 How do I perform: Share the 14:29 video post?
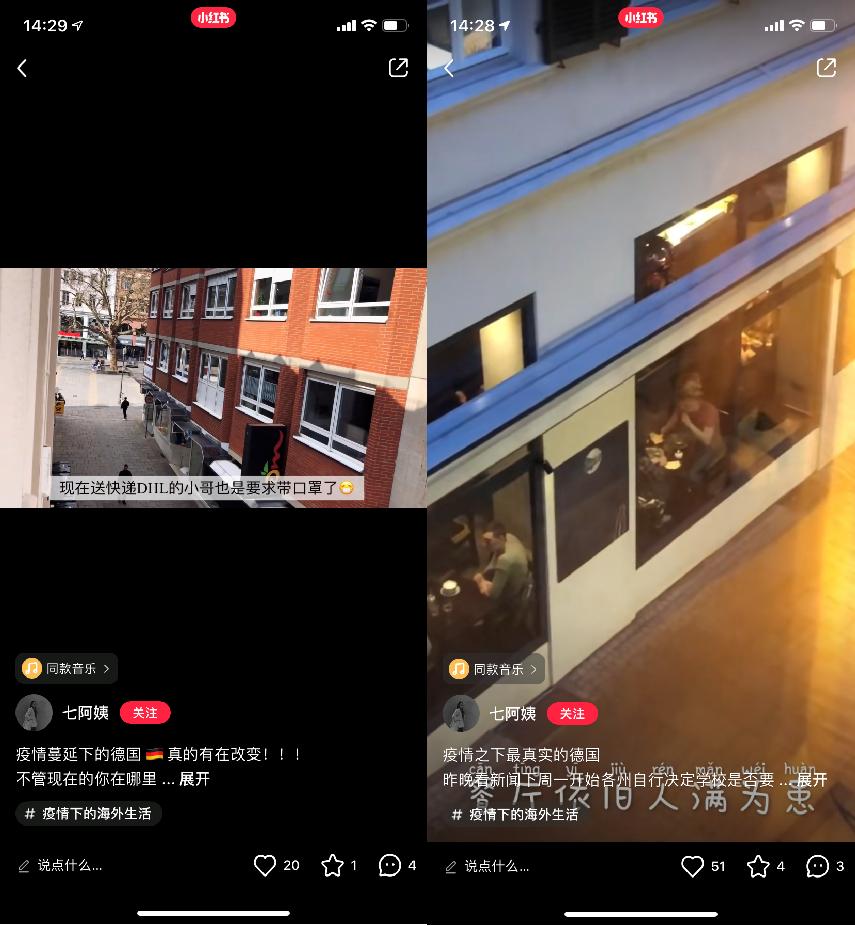(x=398, y=67)
